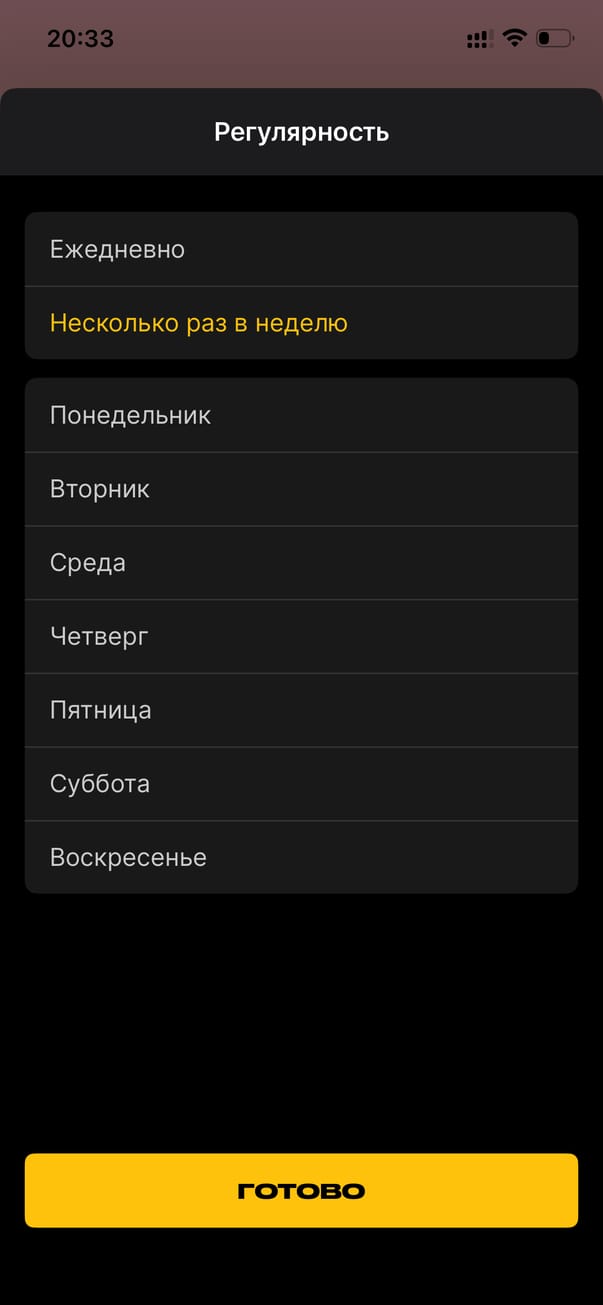Pick Вторник as a day
Viewport: 603px width, 1305px height.
[300, 489]
